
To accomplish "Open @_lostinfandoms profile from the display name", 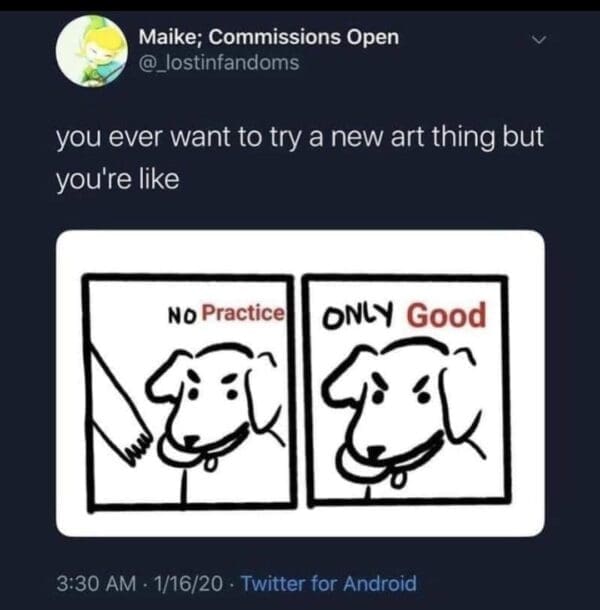I will pos(268,37).
